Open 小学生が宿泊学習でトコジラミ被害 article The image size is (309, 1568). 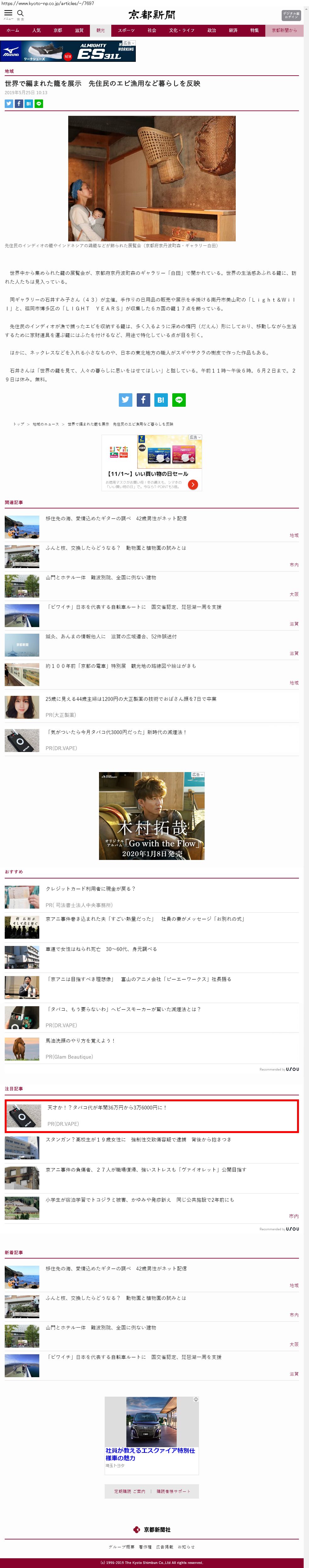coord(140,1200)
